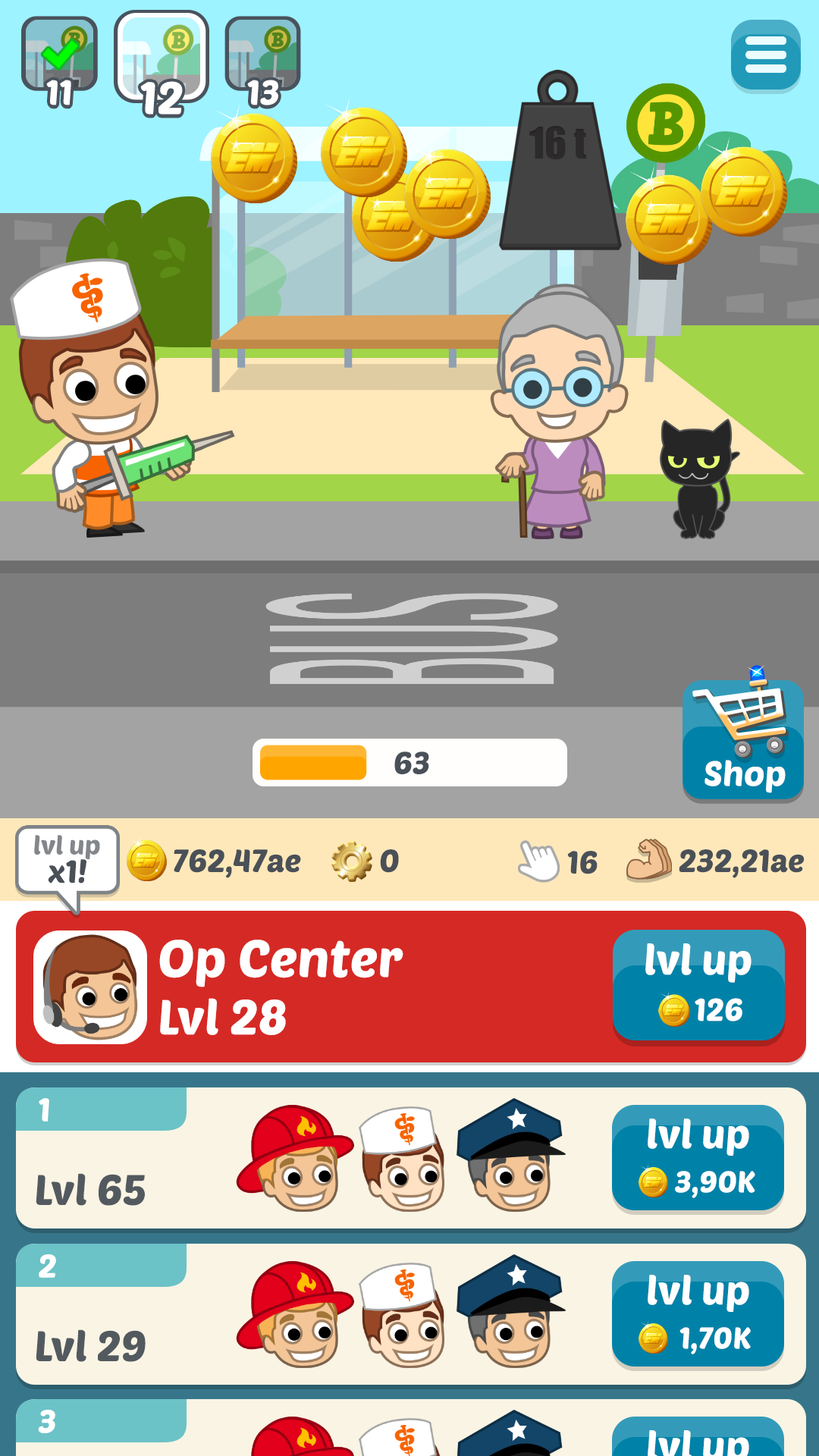Viewport: 819px width, 1456px height.
Task: Tap the muscle strength value 232,21ae
Action: coord(739,861)
